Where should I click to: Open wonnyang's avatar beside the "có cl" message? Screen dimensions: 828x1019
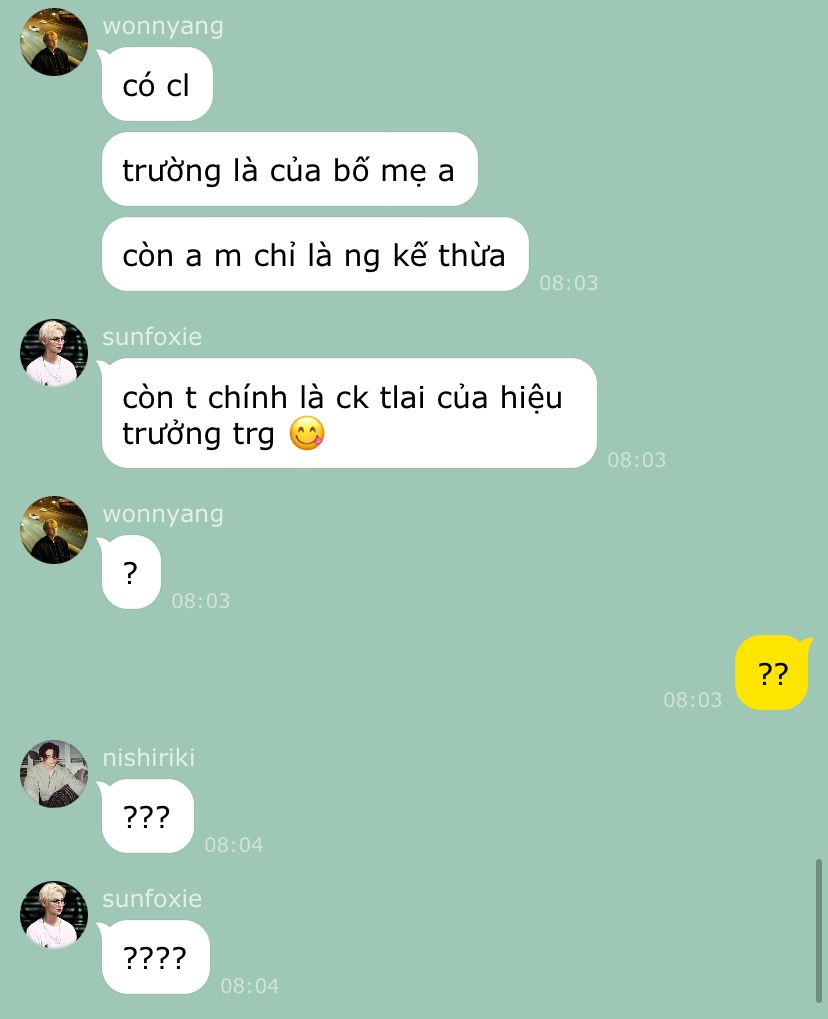54,42
